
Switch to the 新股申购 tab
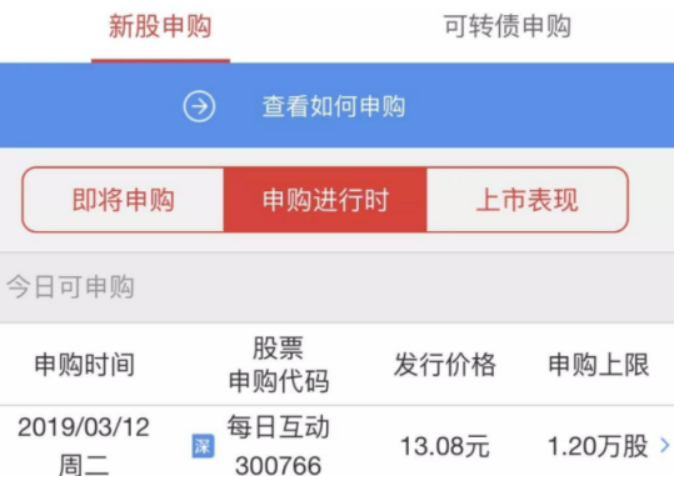coord(160,28)
